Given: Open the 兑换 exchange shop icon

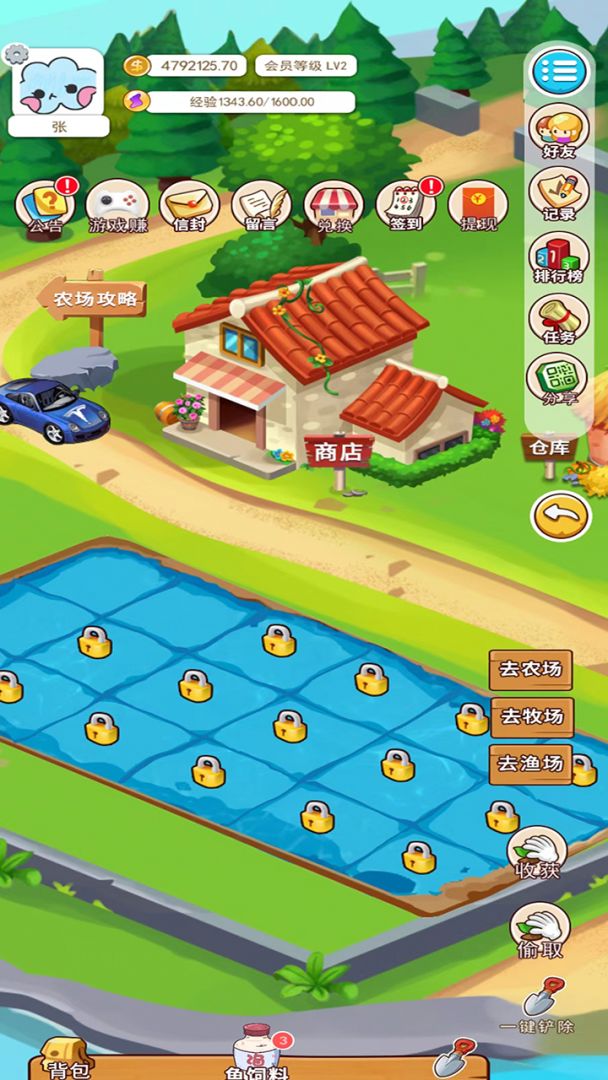Looking at the screenshot, I should click(x=334, y=206).
